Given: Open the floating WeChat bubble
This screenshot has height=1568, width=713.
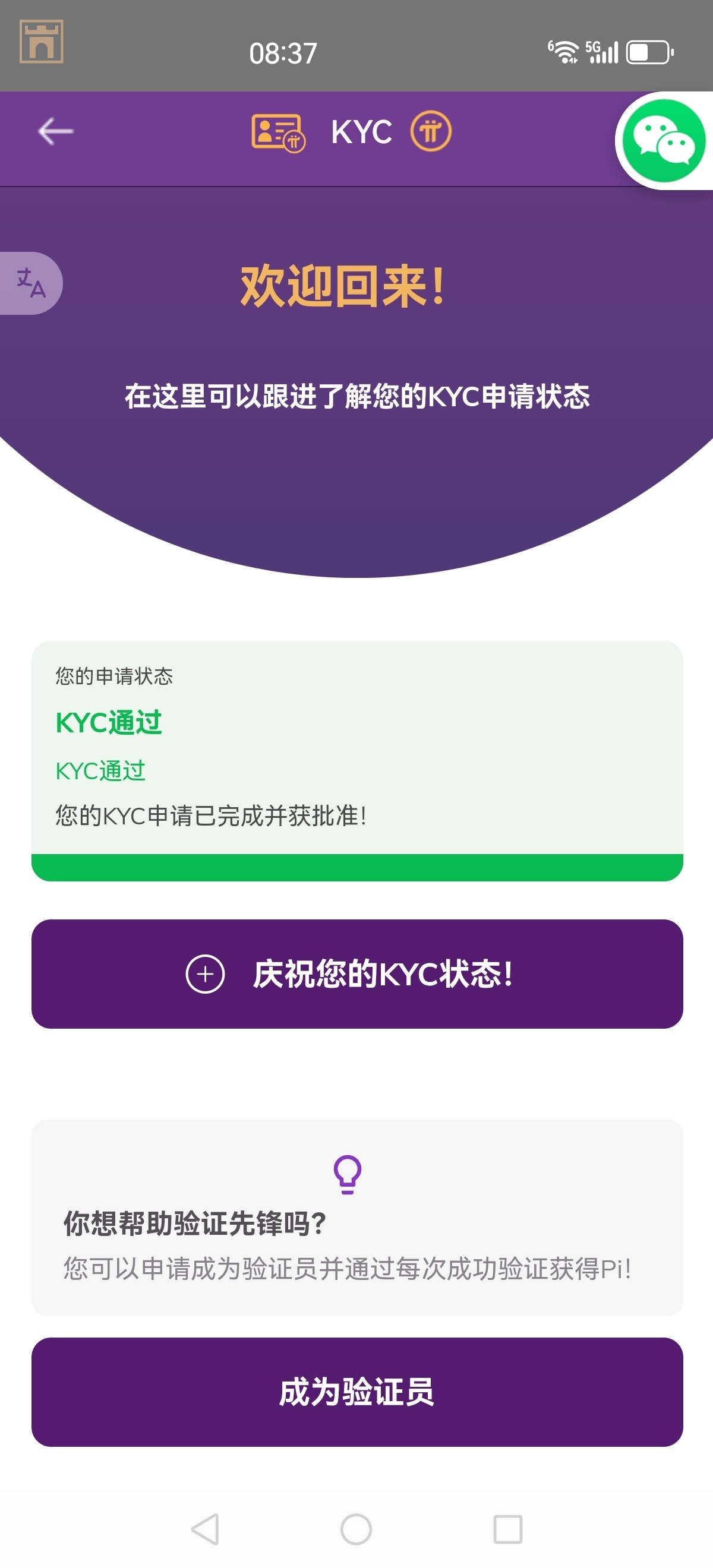Looking at the screenshot, I should 663,141.
